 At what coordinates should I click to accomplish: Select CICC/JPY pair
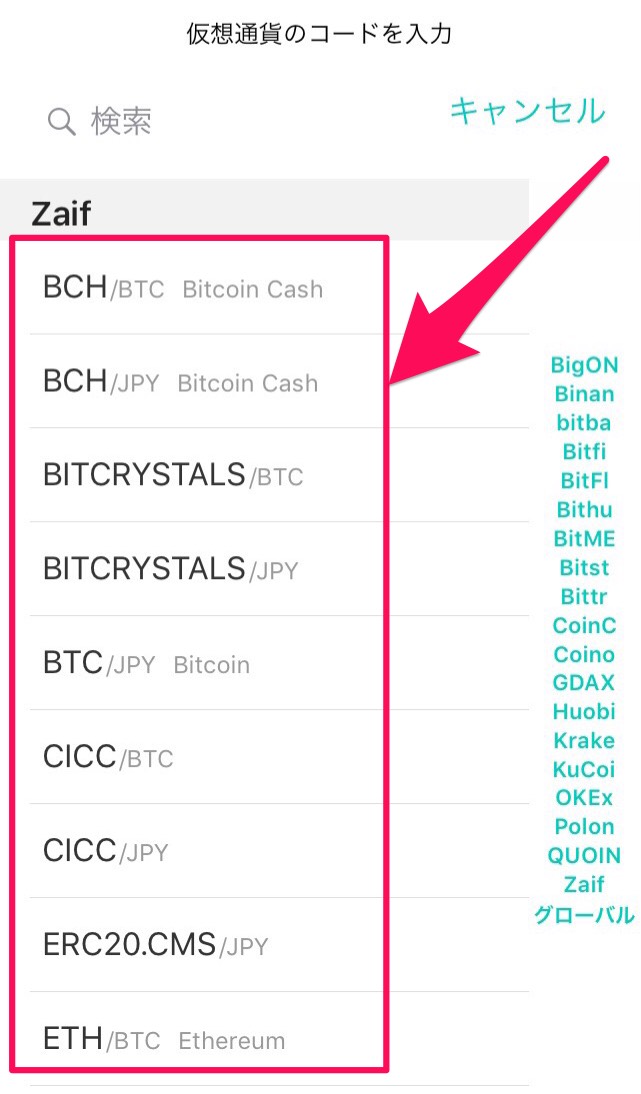tap(265, 851)
